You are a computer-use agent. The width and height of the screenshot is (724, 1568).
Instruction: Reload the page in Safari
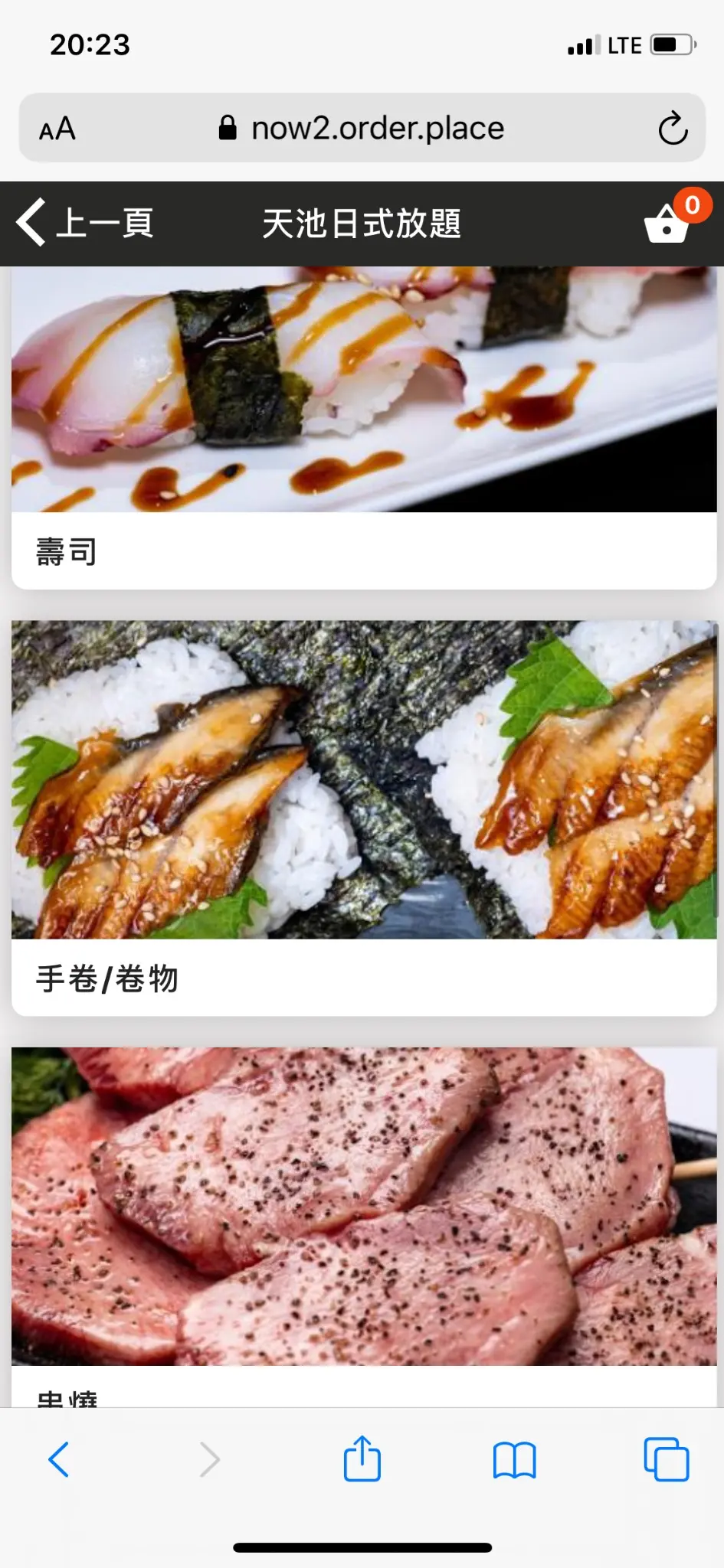pyautogui.click(x=673, y=128)
